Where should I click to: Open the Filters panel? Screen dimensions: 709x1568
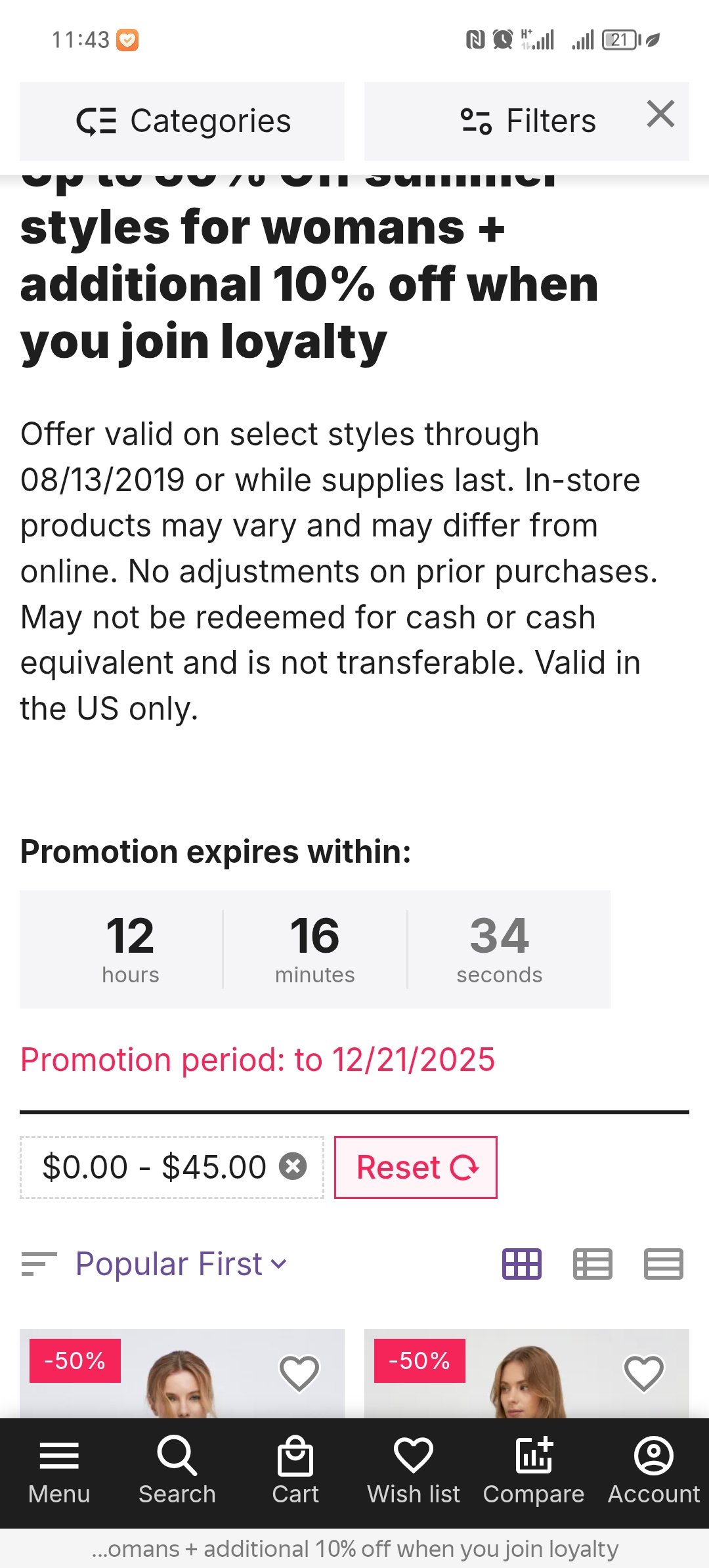(x=527, y=121)
